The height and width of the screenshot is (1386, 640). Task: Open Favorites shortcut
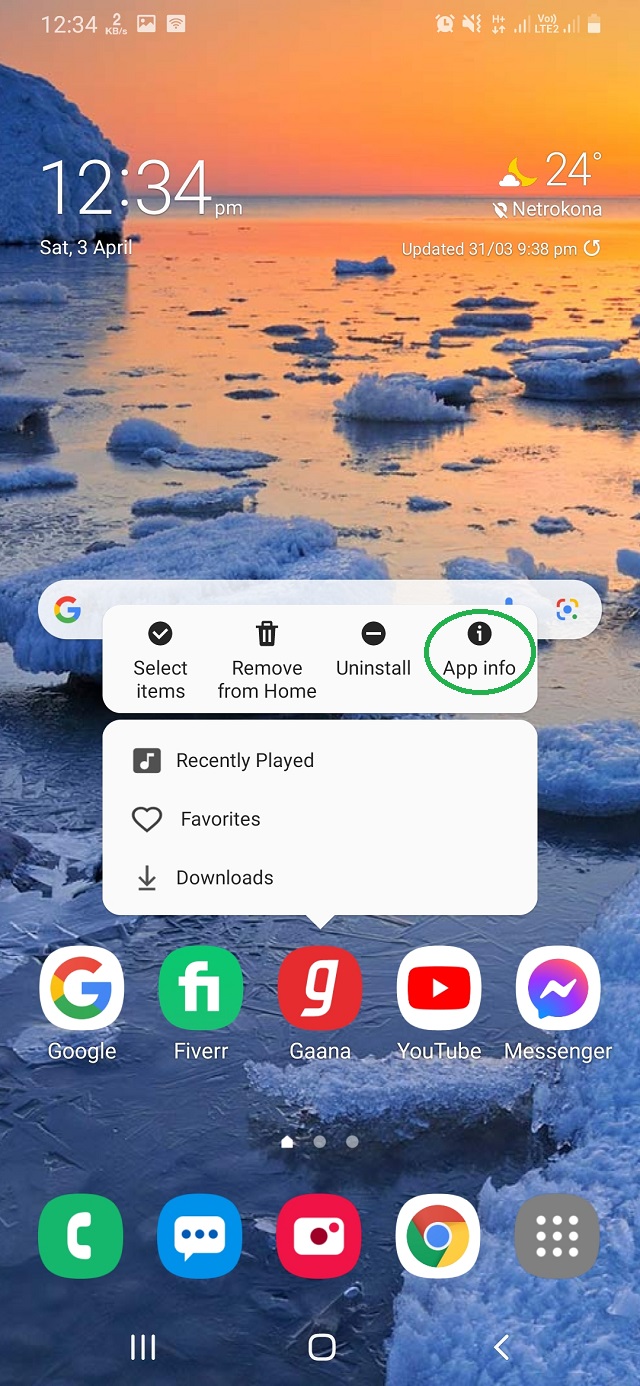coord(220,819)
